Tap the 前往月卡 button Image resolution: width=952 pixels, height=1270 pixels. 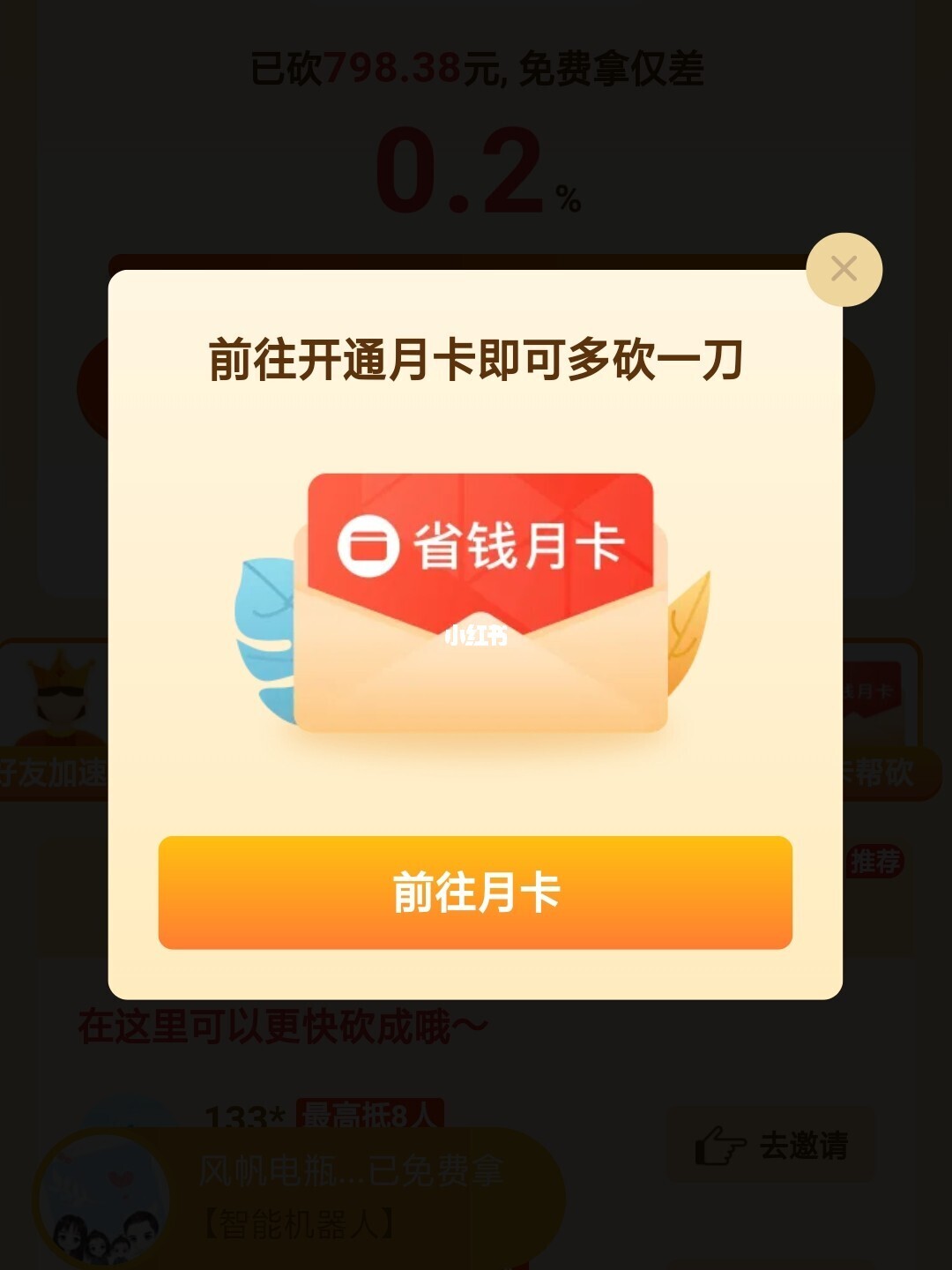(x=475, y=892)
